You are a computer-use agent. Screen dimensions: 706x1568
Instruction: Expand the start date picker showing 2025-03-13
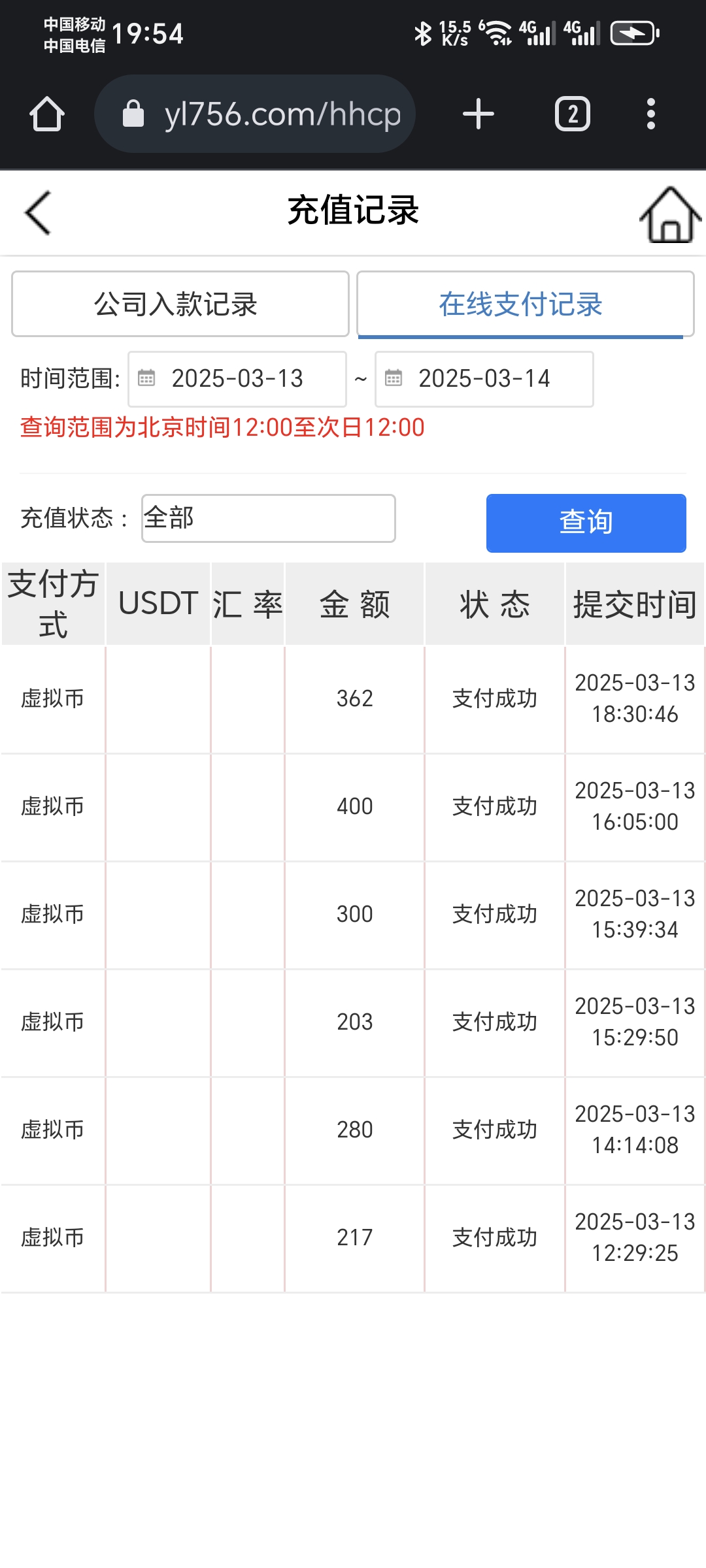pos(237,379)
